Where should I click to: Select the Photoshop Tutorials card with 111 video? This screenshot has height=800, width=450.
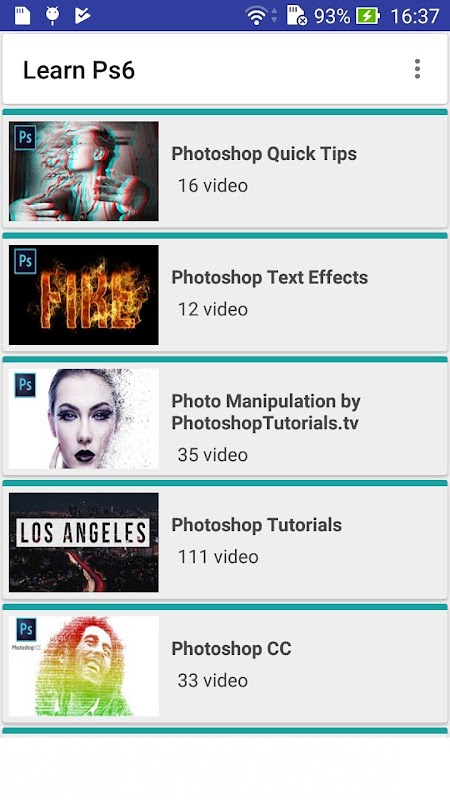225,542
